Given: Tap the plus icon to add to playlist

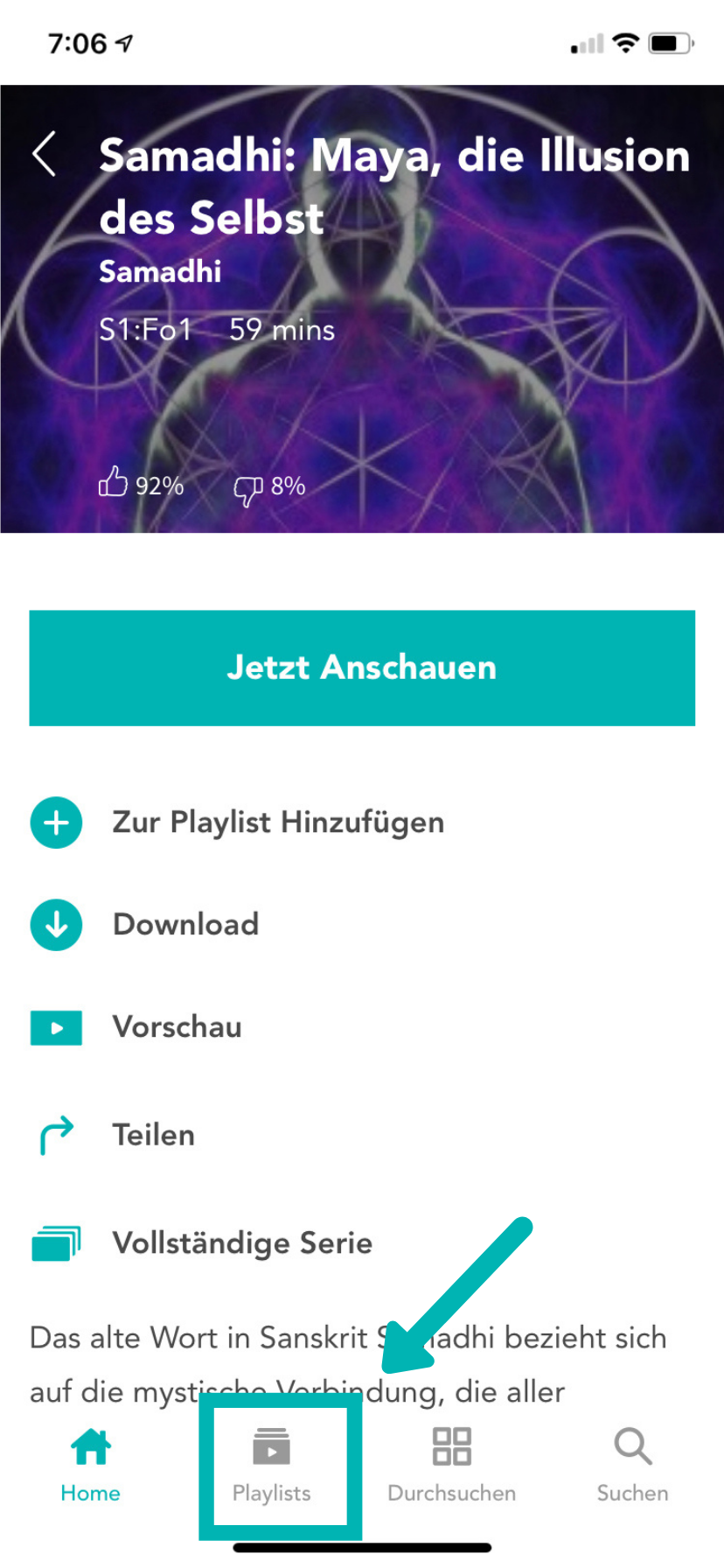Looking at the screenshot, I should point(56,822).
